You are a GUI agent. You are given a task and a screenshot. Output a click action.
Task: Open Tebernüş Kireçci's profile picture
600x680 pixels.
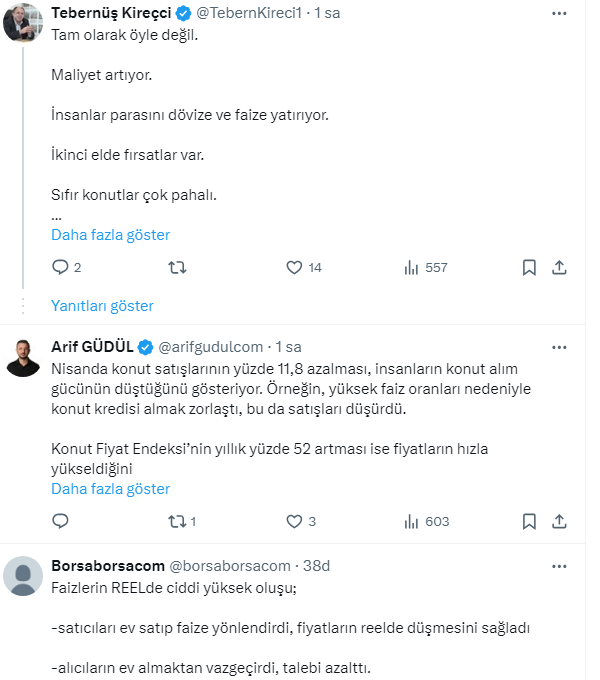tap(23, 21)
